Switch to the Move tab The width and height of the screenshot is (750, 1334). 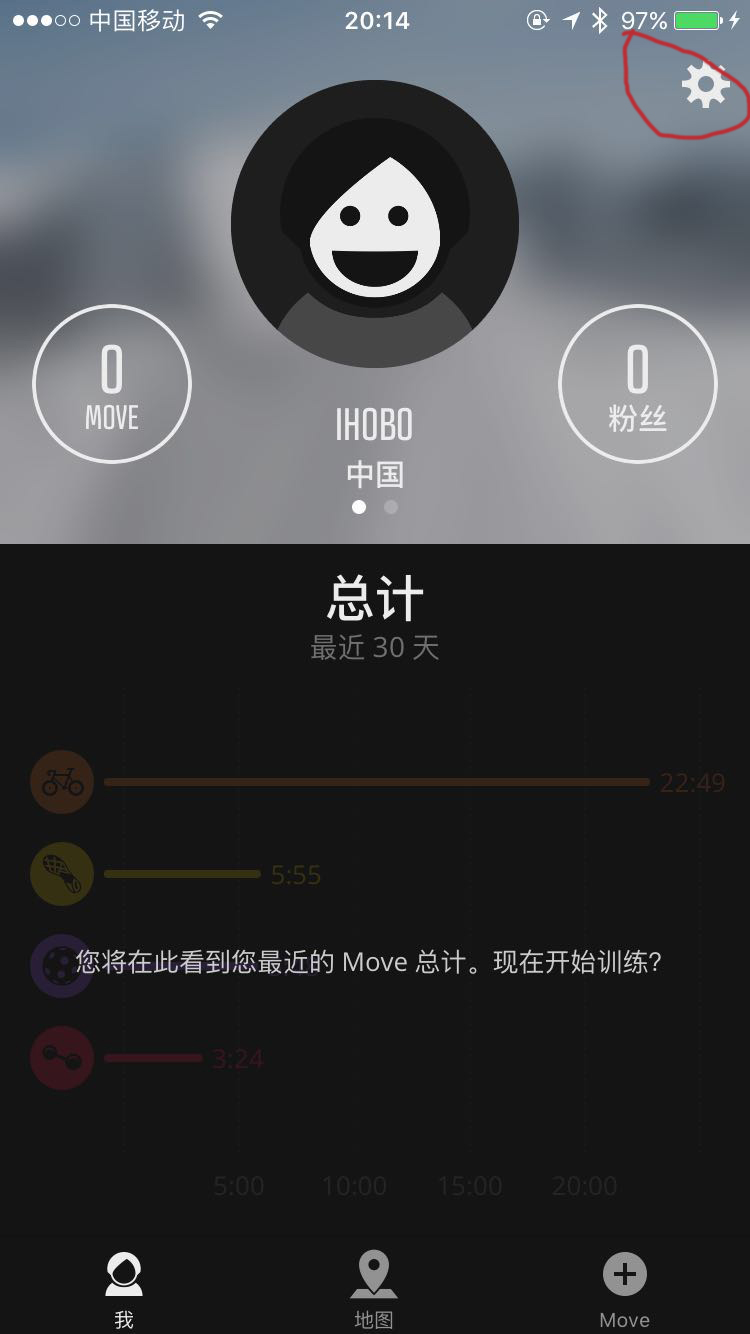point(623,1285)
